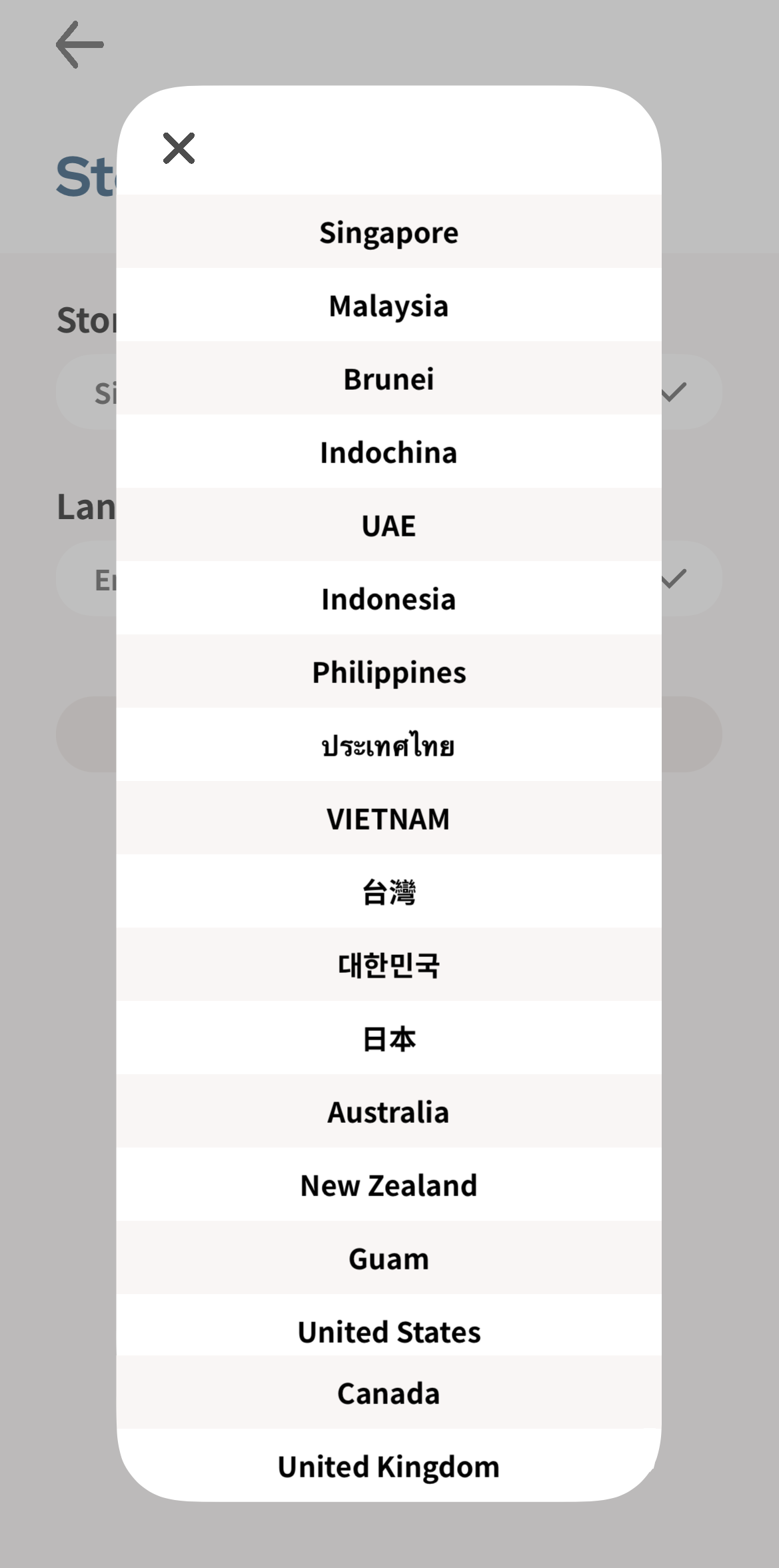This screenshot has height=1568, width=779.
Task: Select the Indochina option
Action: (x=389, y=452)
